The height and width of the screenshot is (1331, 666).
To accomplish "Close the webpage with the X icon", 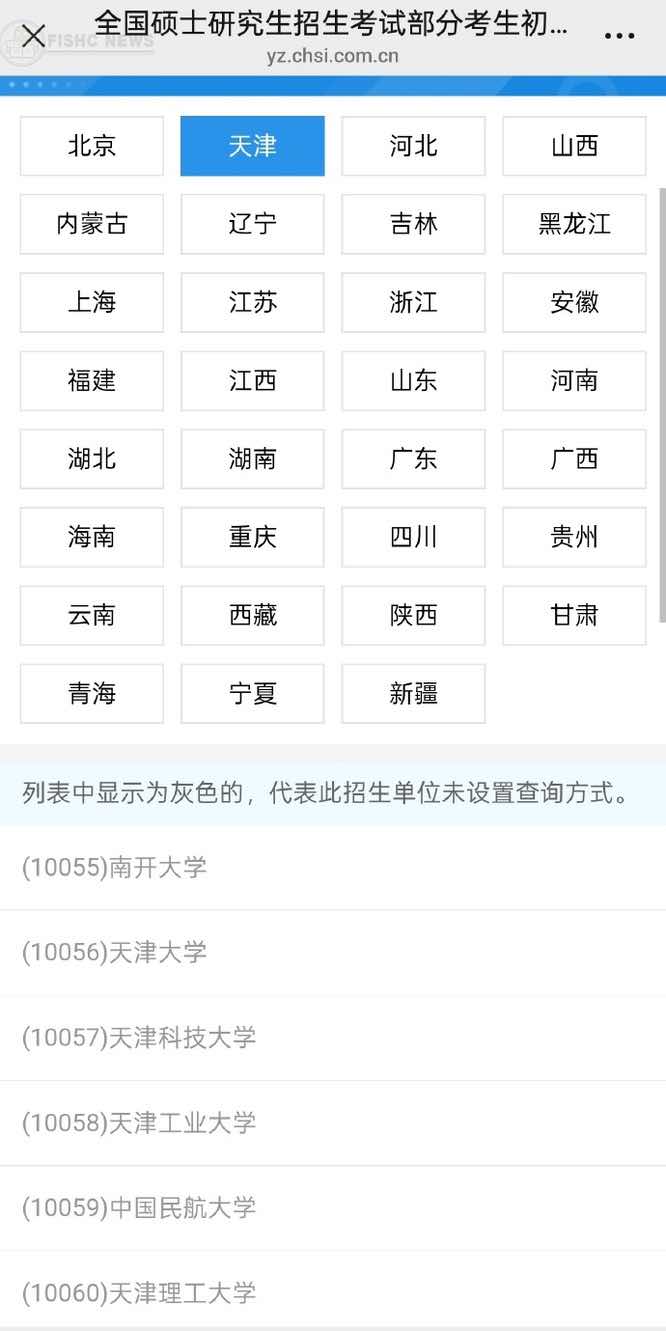I will [x=33, y=36].
